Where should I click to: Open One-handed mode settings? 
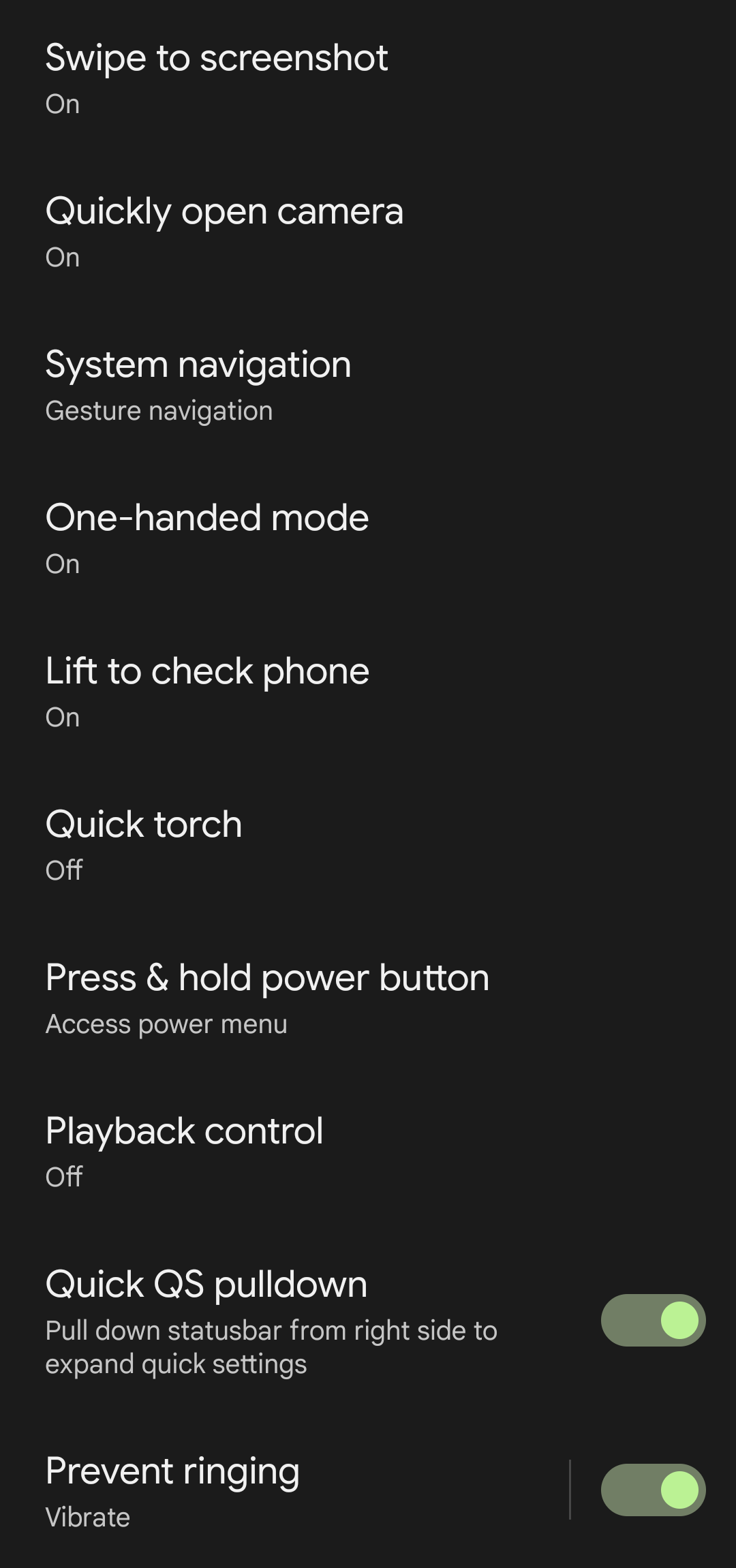[x=206, y=538]
